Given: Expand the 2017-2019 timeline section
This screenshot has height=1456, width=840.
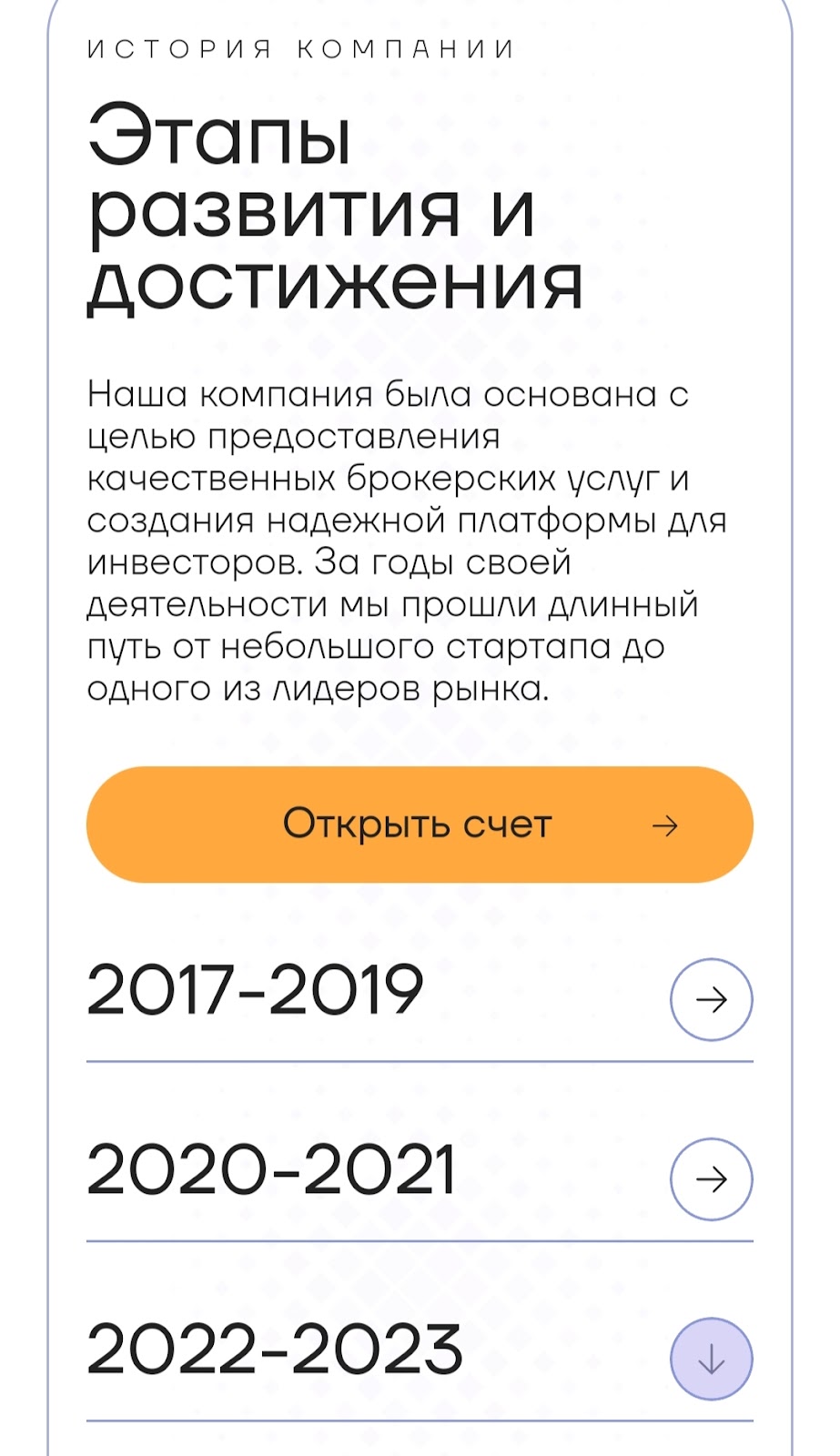Looking at the screenshot, I should (711, 999).
